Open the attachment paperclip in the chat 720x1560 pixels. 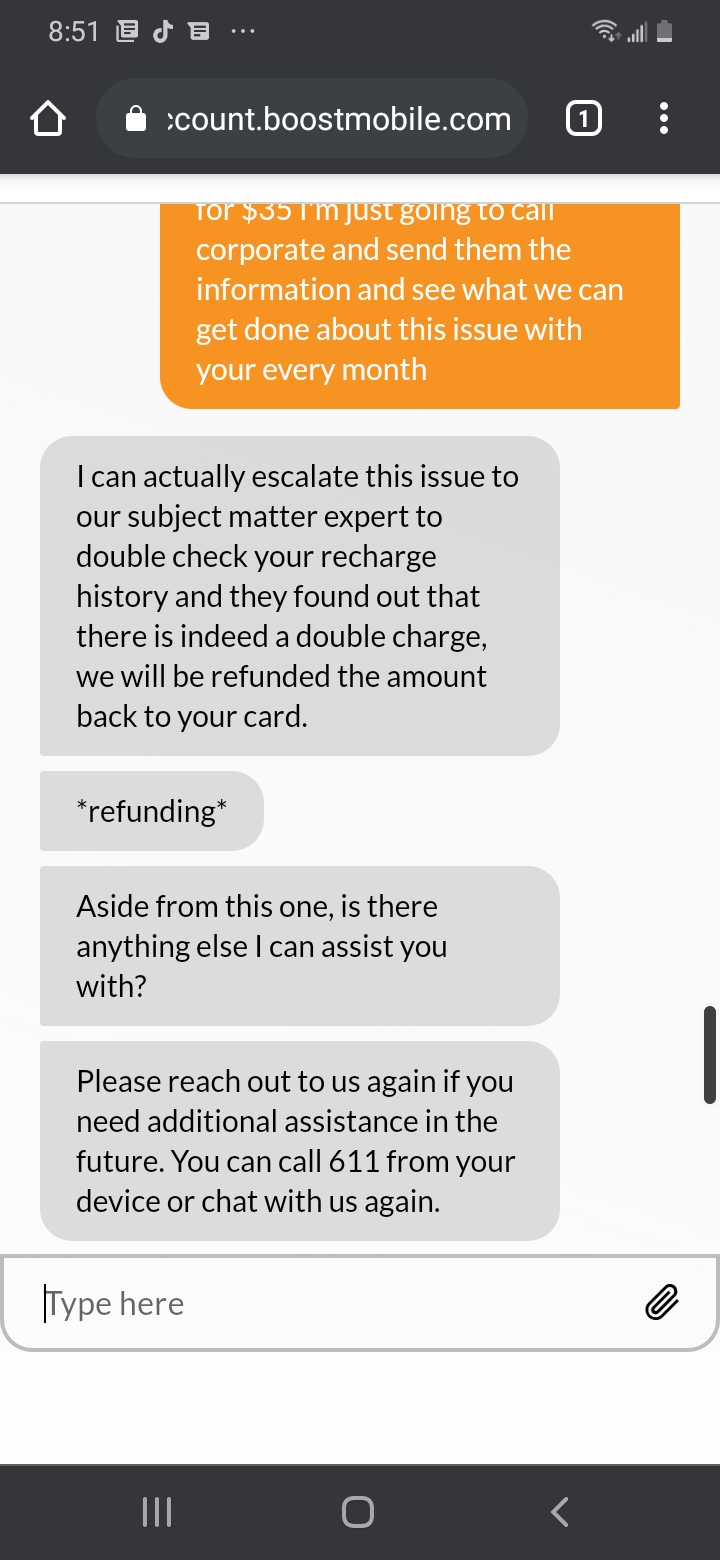click(661, 1303)
